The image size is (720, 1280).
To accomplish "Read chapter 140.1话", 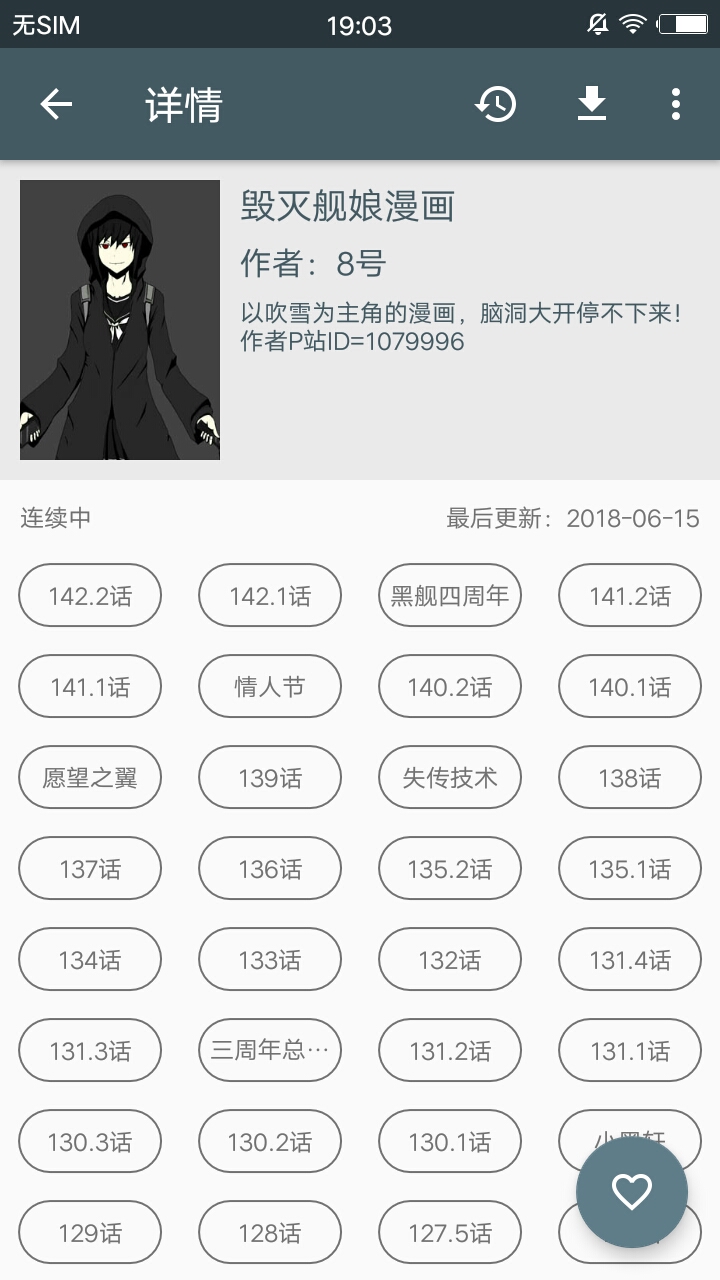I will tap(630, 687).
